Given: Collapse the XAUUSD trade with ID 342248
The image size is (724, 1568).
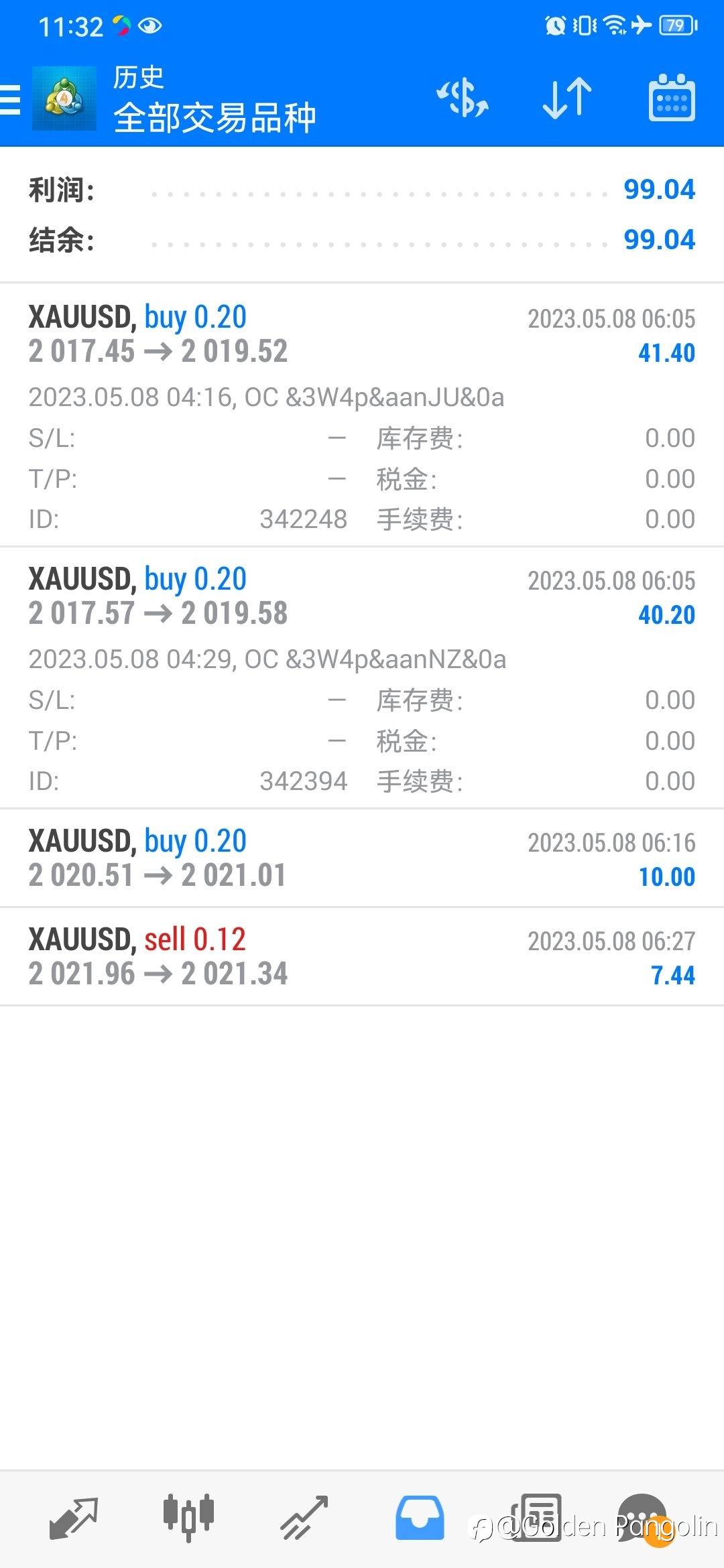Looking at the screenshot, I should (x=362, y=415).
